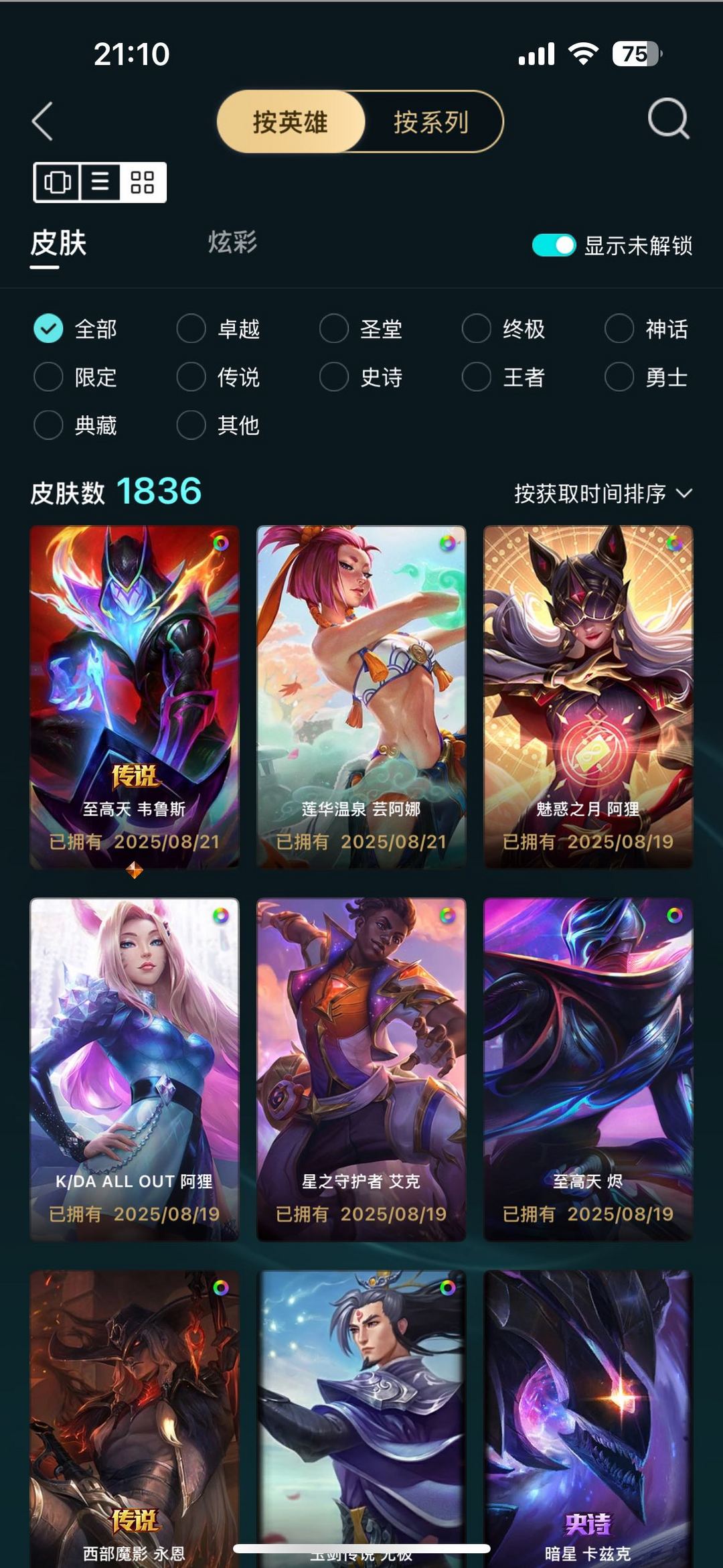
Task: Open the 莲华温泉 芸阿娜 skin card
Action: pyautogui.click(x=361, y=697)
